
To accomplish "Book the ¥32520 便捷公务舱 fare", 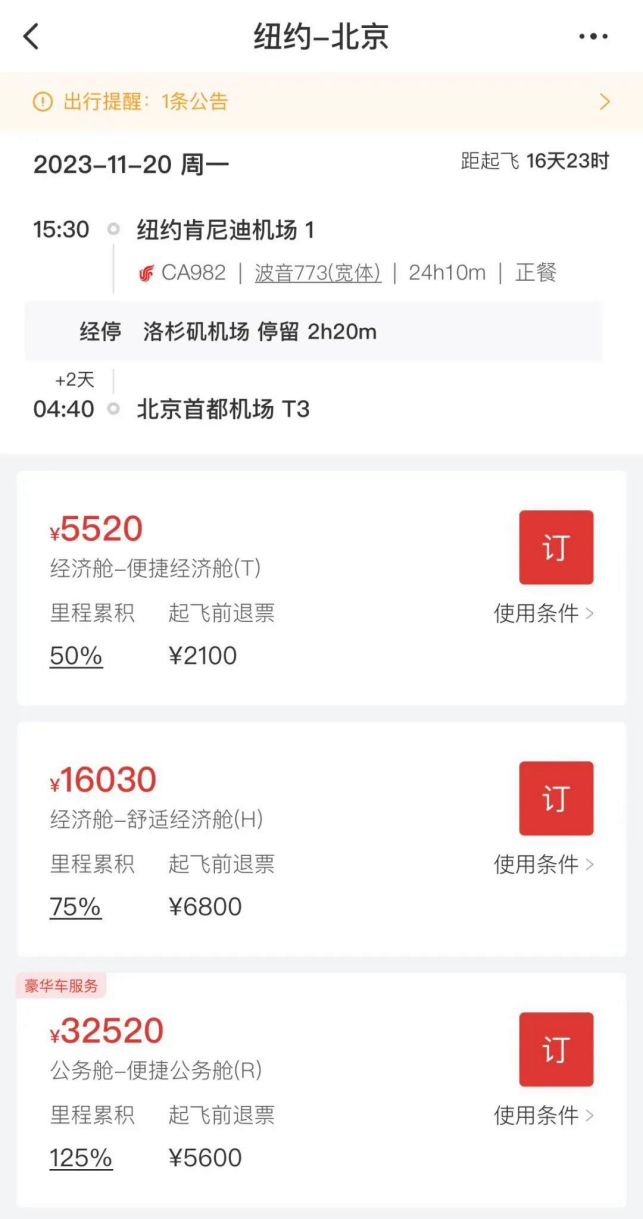I will [x=555, y=1049].
